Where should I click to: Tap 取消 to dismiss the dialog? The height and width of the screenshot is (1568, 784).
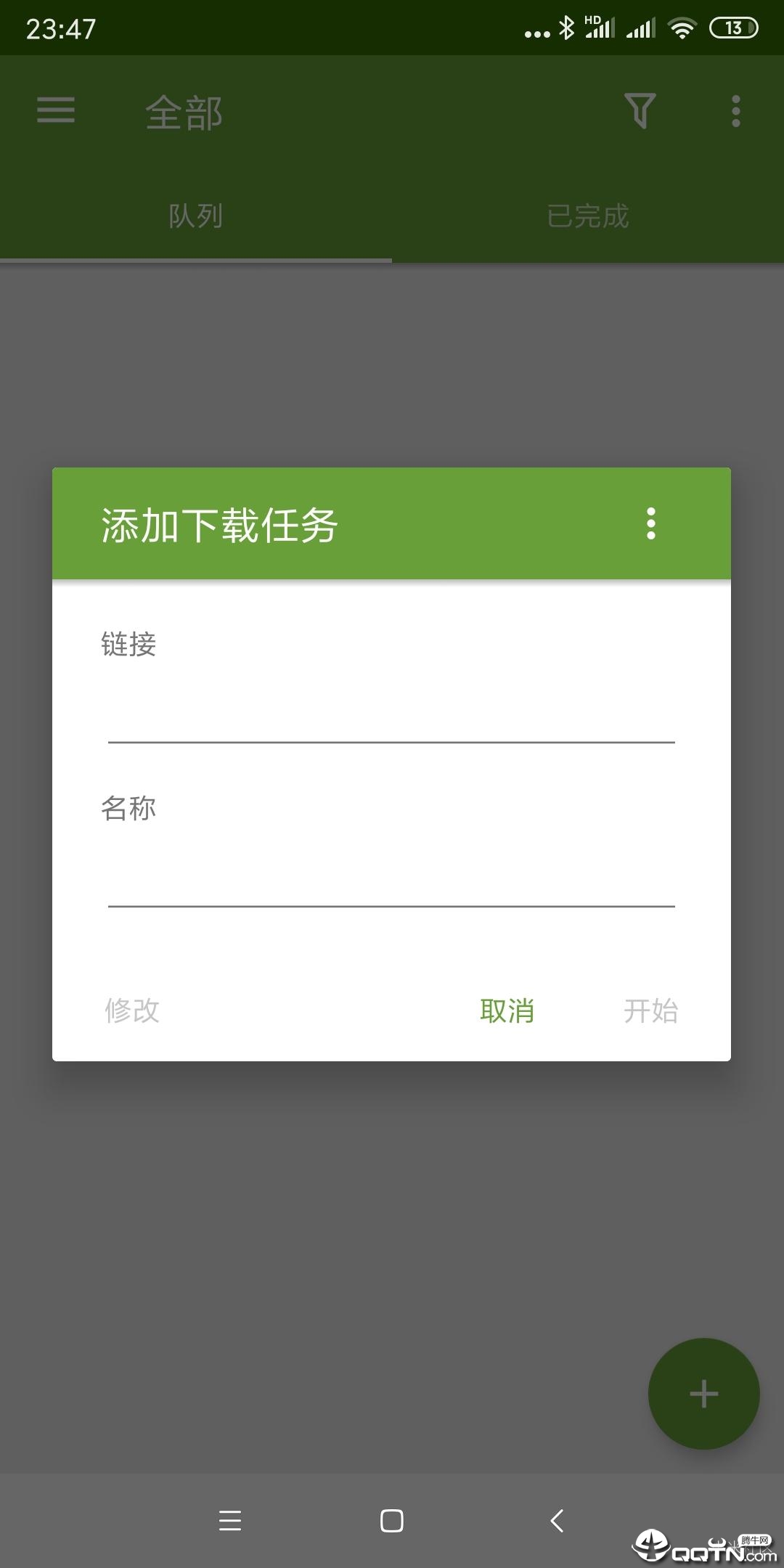[508, 1010]
